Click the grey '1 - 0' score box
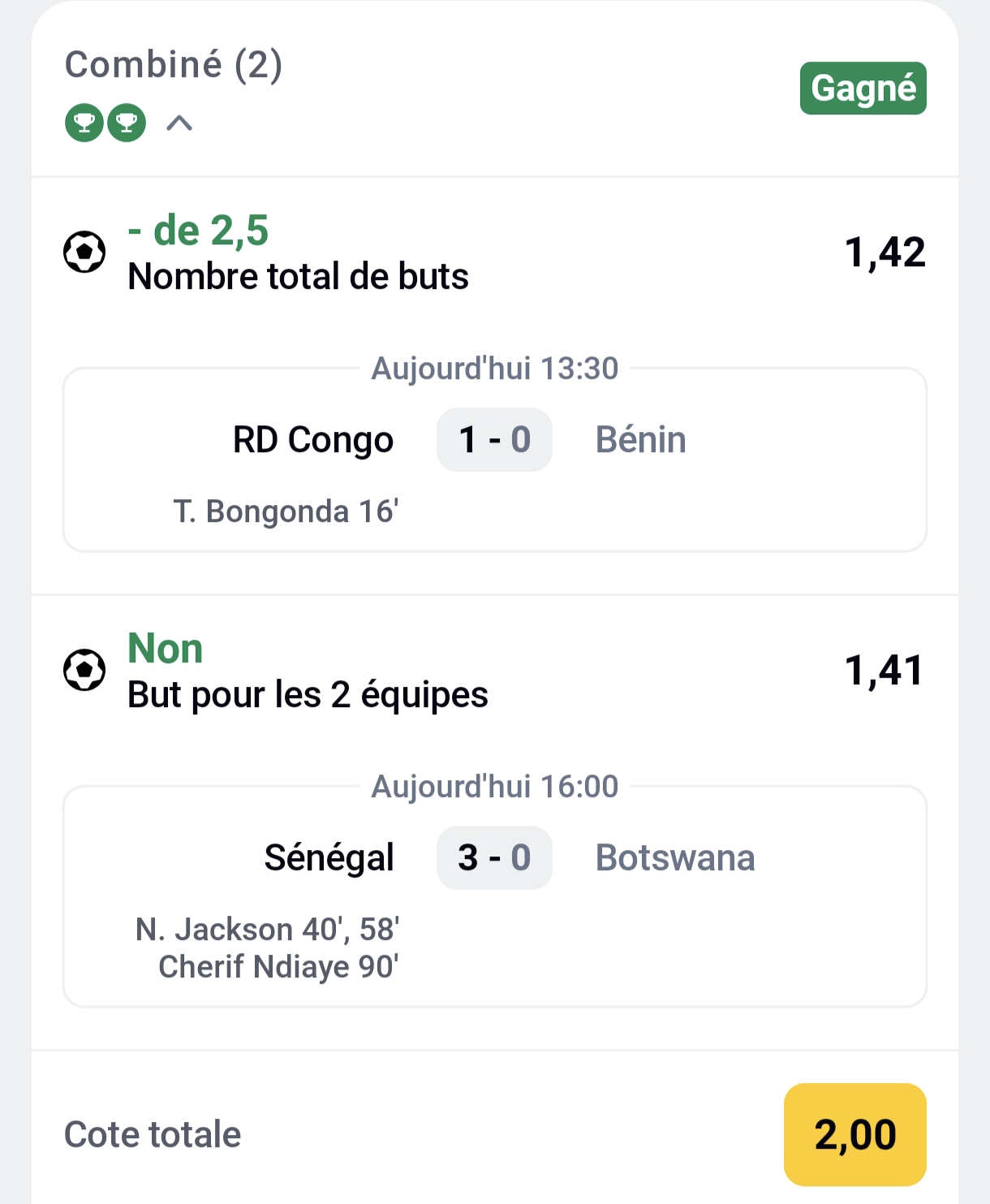Image resolution: width=990 pixels, height=1204 pixels. pyautogui.click(x=494, y=439)
